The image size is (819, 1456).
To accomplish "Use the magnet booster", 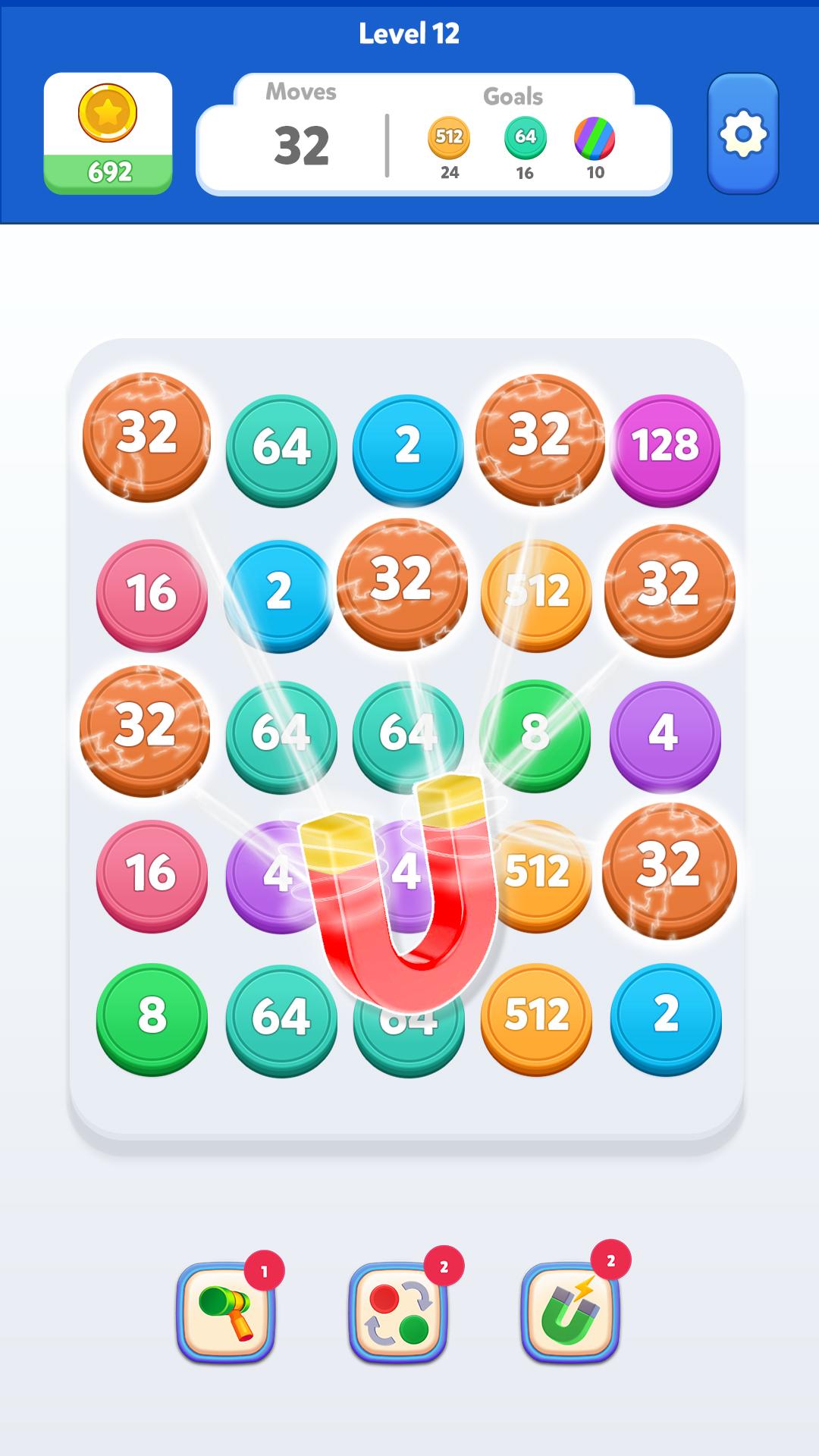I will 570,1313.
